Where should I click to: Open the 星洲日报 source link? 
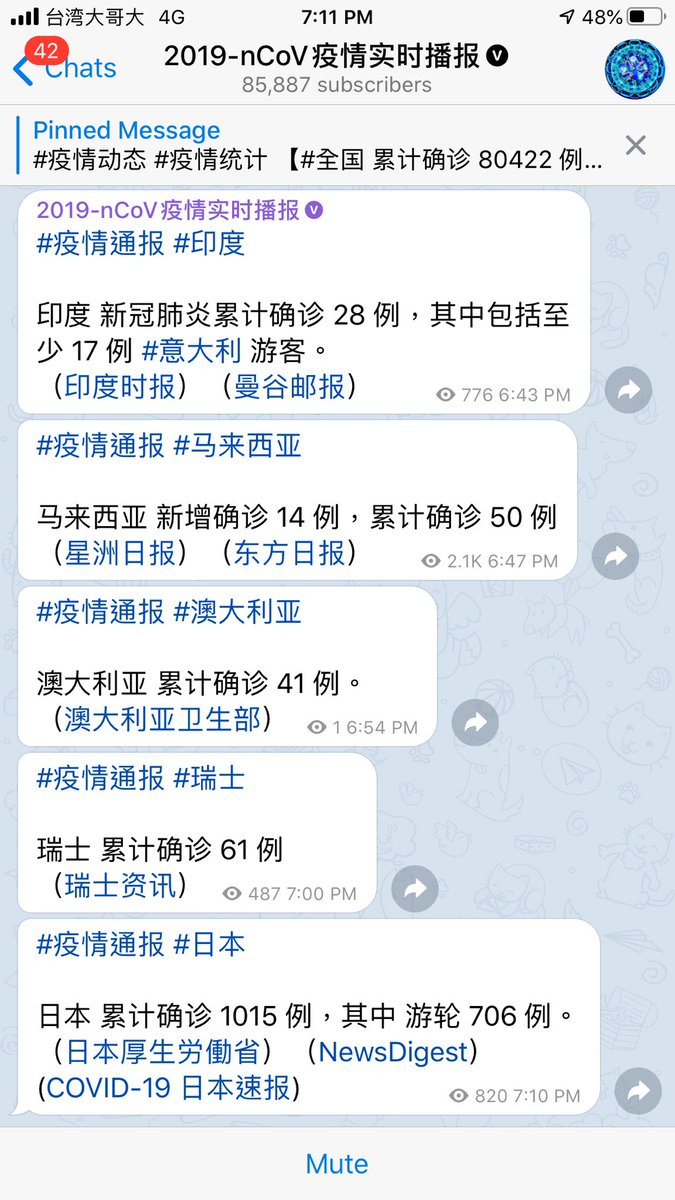point(120,553)
